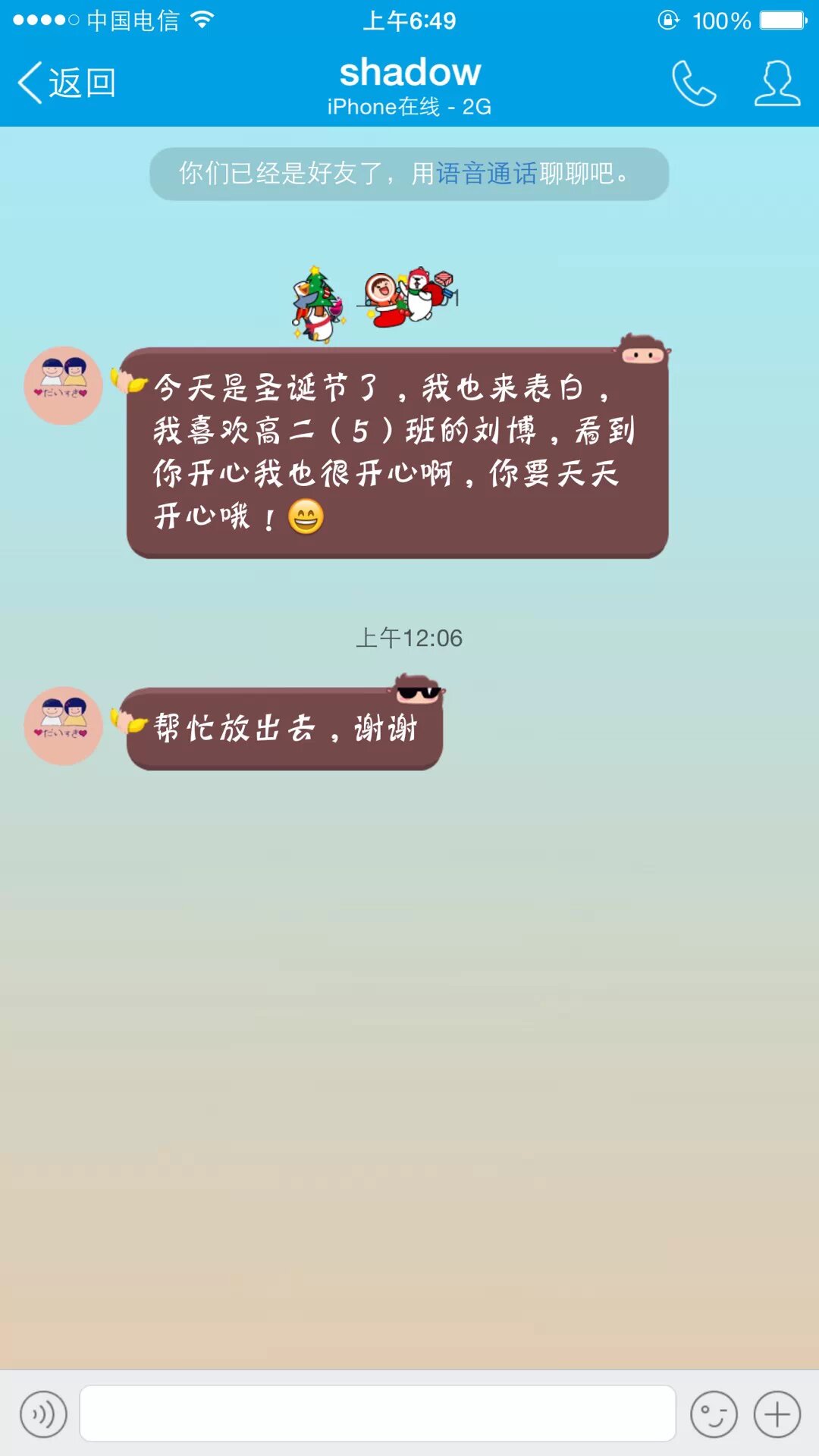Tap the 语音通话 link
This screenshot has width=819, height=1456.
pyautogui.click(x=486, y=174)
